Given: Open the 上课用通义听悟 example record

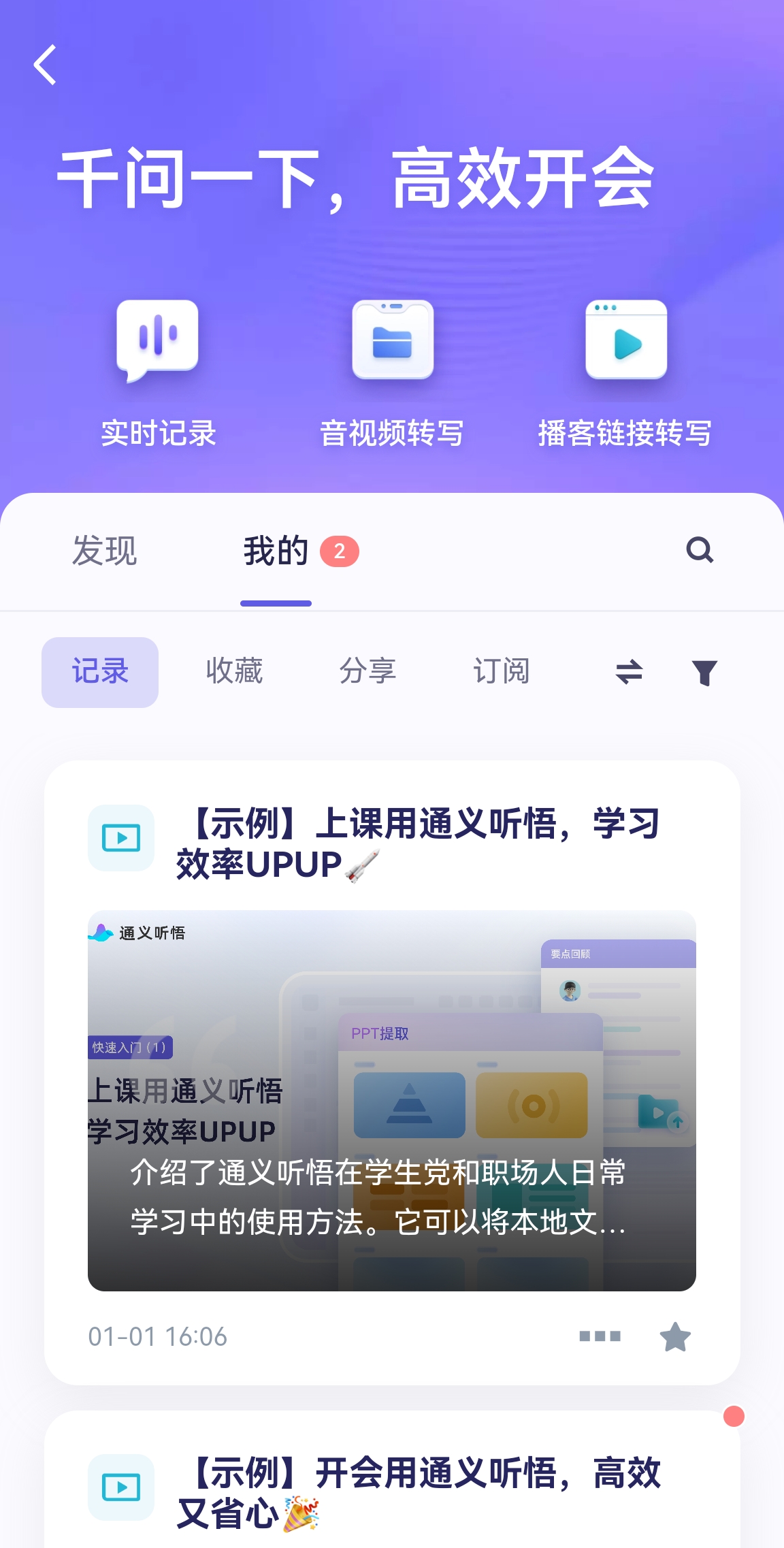Looking at the screenshot, I should click(x=418, y=843).
